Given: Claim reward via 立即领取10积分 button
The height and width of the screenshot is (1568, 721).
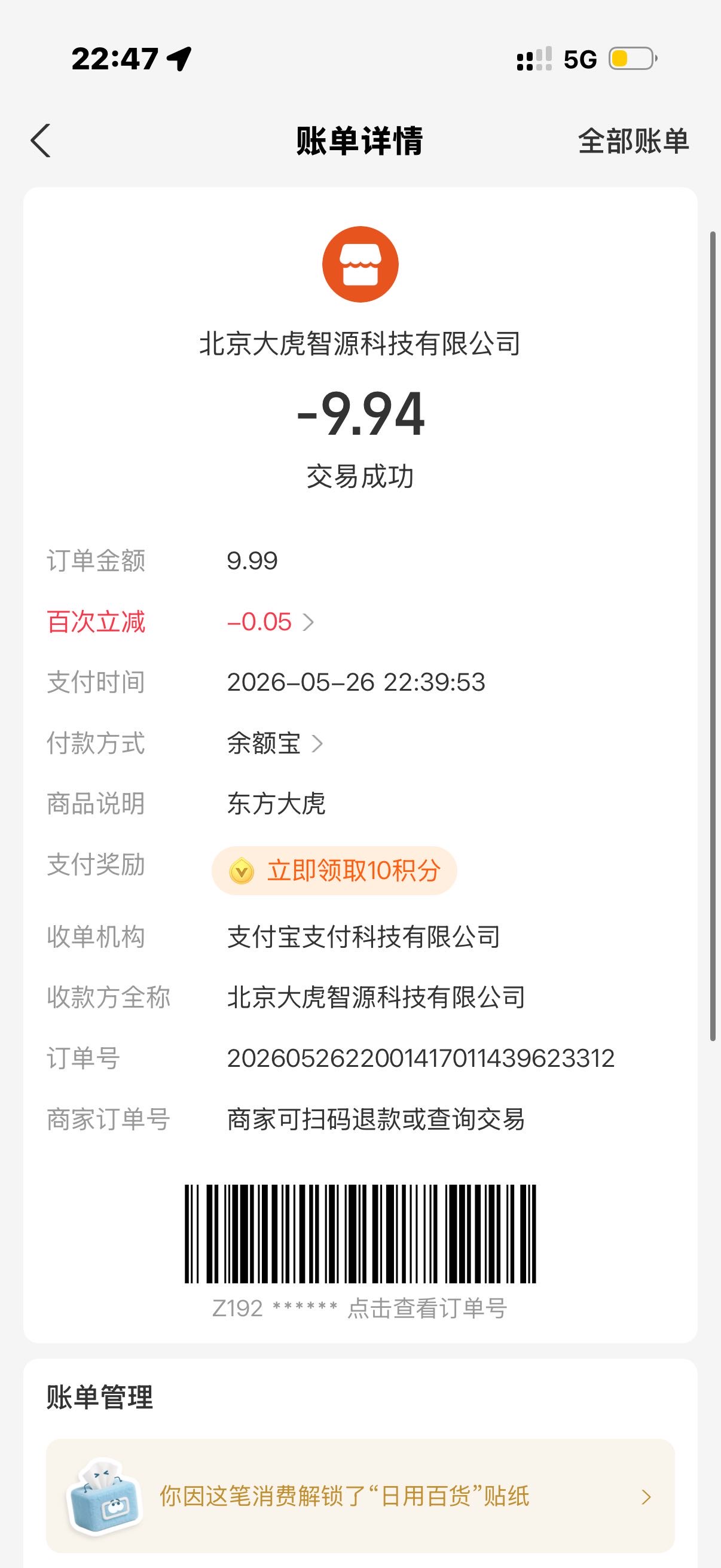Looking at the screenshot, I should point(334,871).
